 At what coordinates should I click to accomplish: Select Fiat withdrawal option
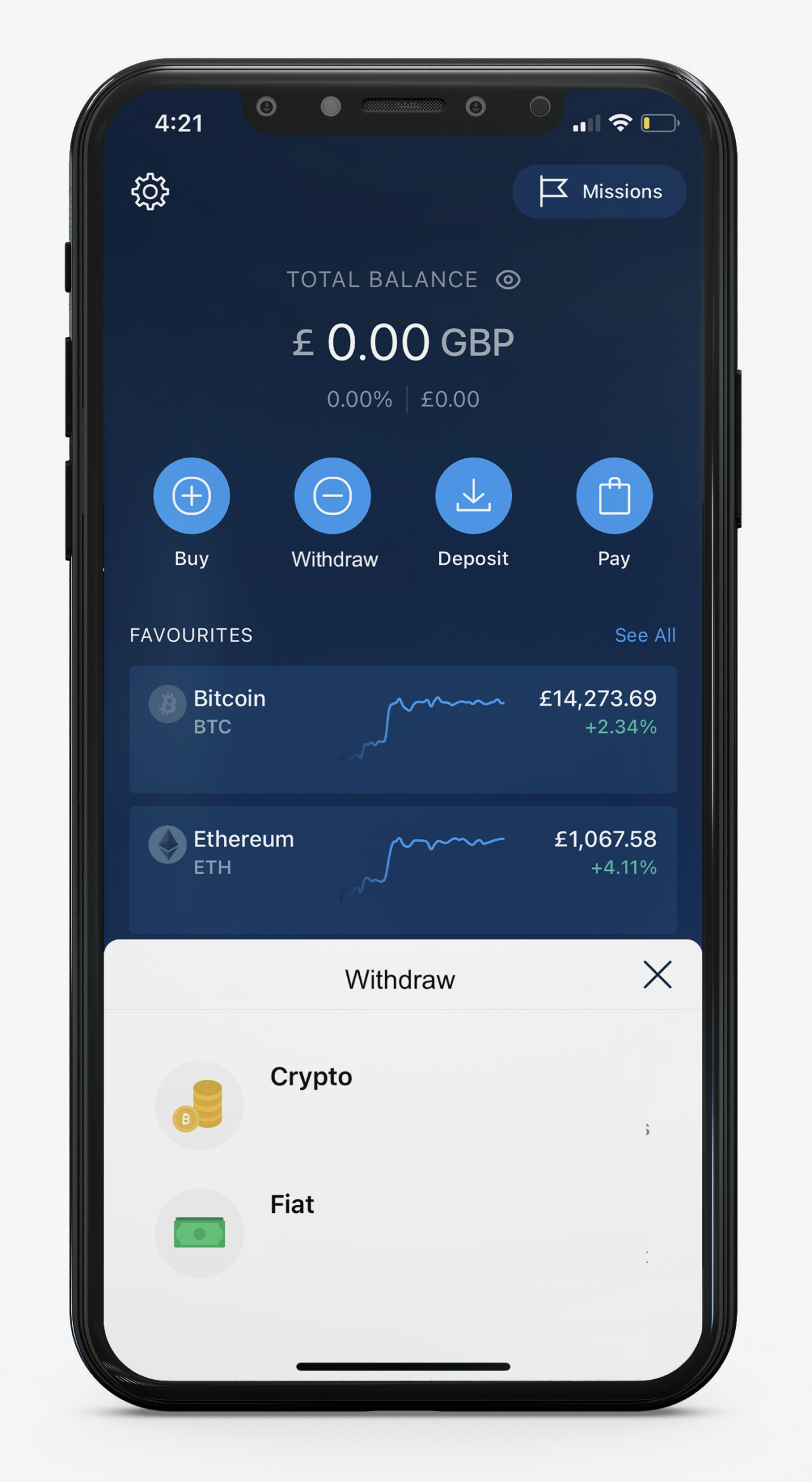pyautogui.click(x=402, y=1233)
